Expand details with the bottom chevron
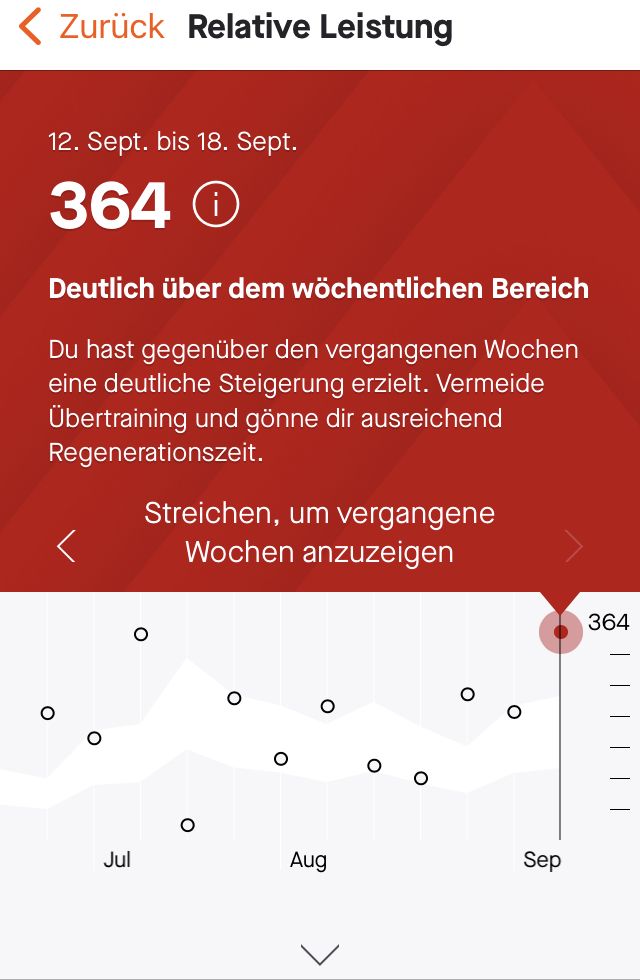 pos(320,954)
